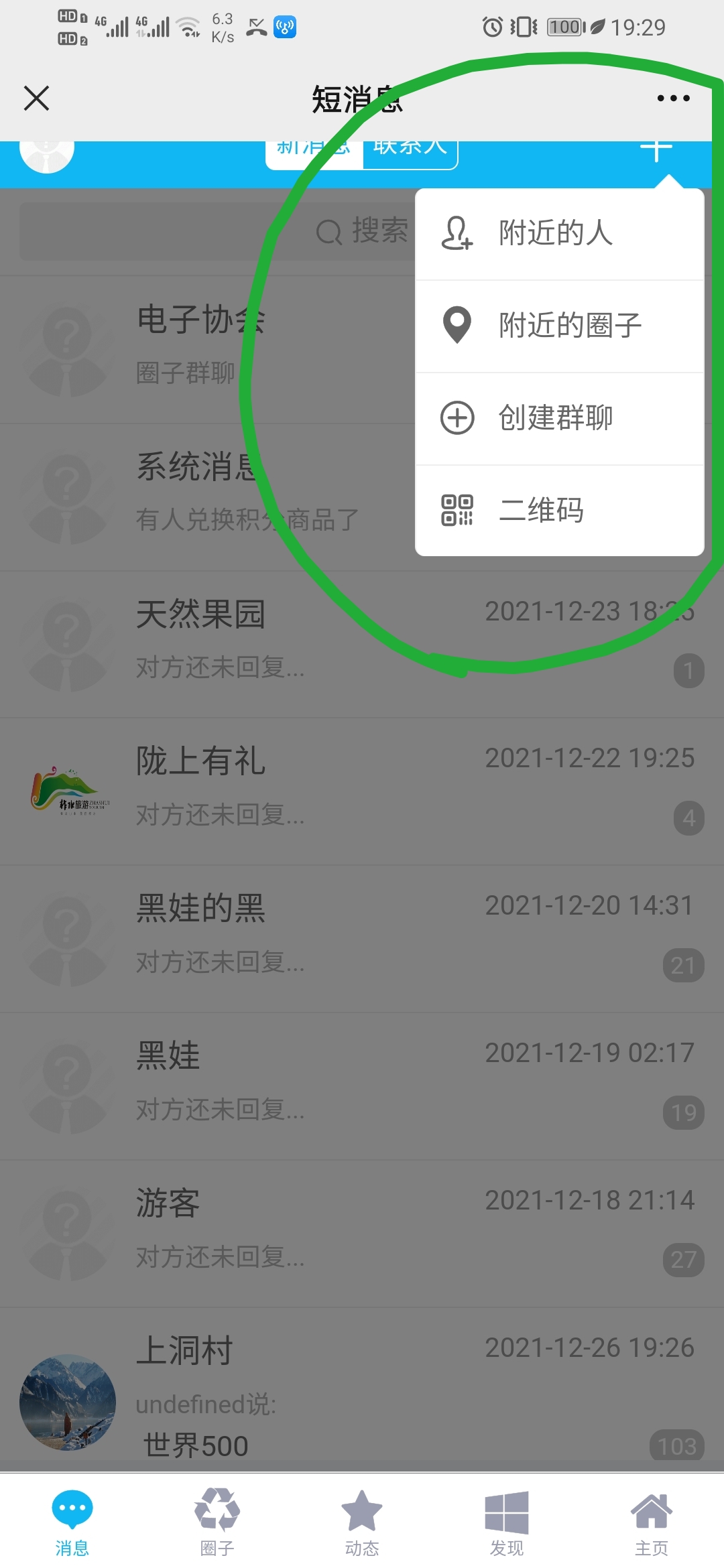Switch to the 联系人 tab

410,151
